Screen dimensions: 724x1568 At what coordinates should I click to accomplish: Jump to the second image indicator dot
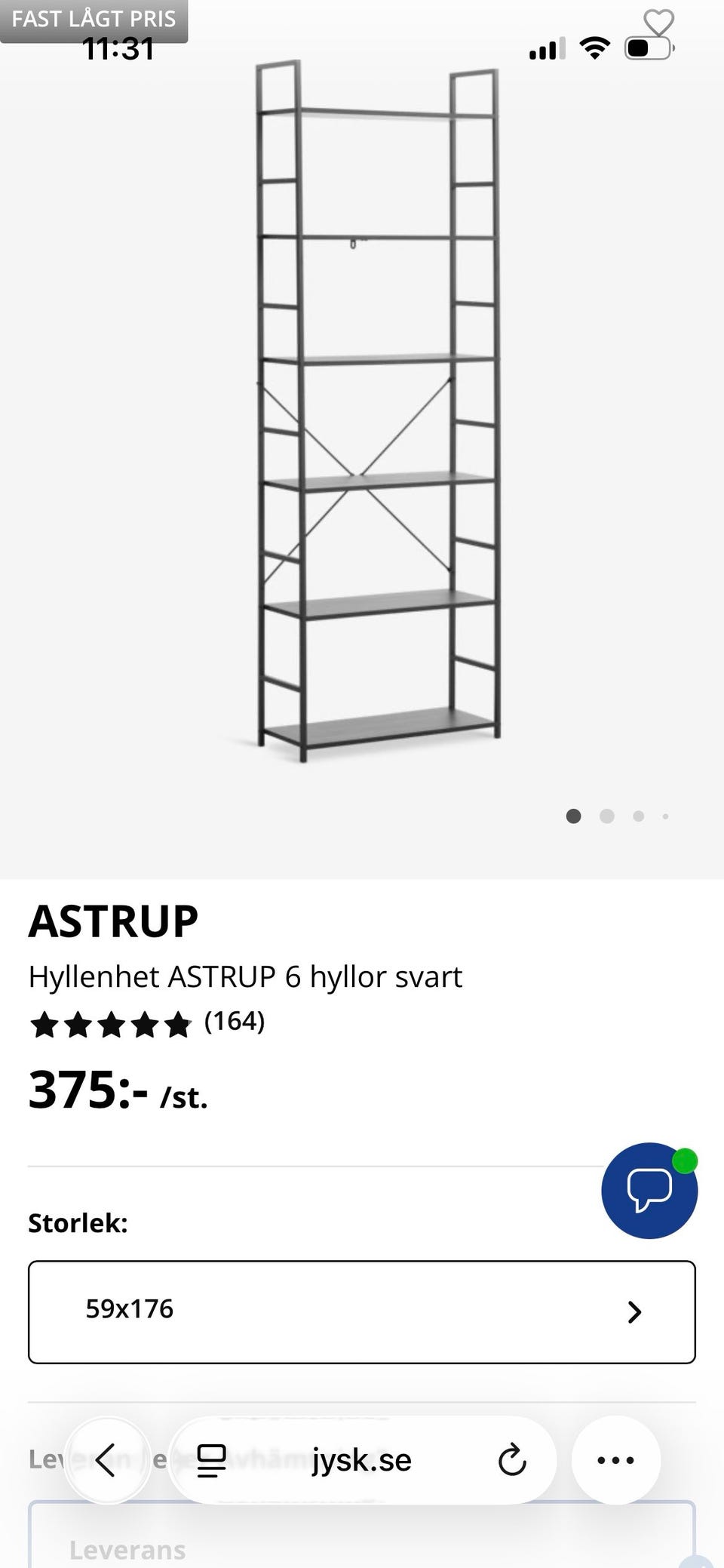pyautogui.click(x=606, y=816)
